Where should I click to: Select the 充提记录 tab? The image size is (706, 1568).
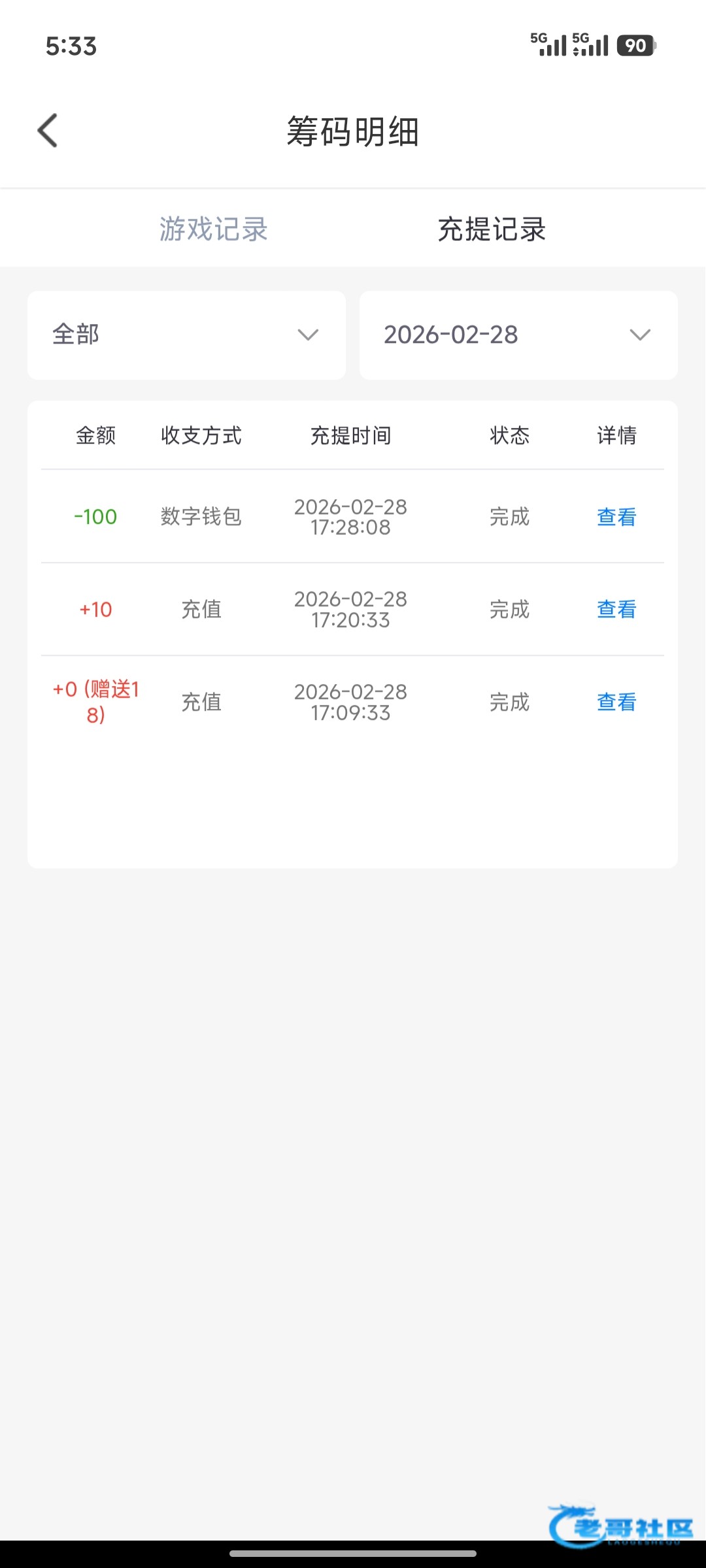coord(492,229)
